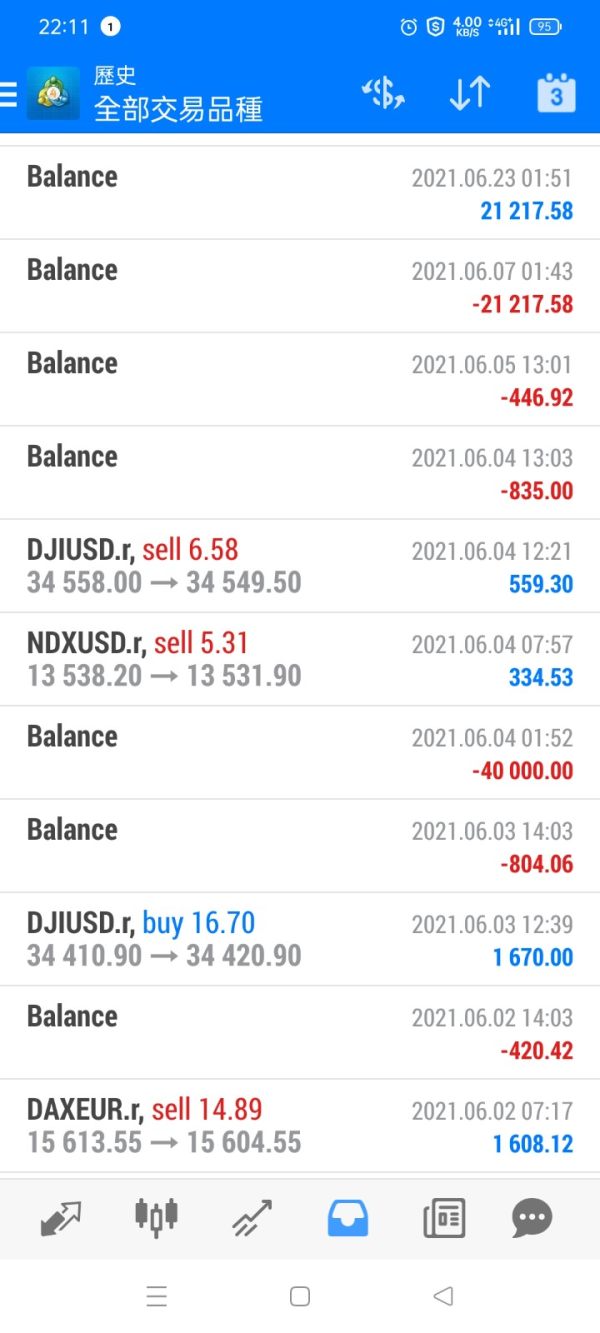Tap the sort arrows icon
Screen dimensions: 600x1333
(x=469, y=94)
